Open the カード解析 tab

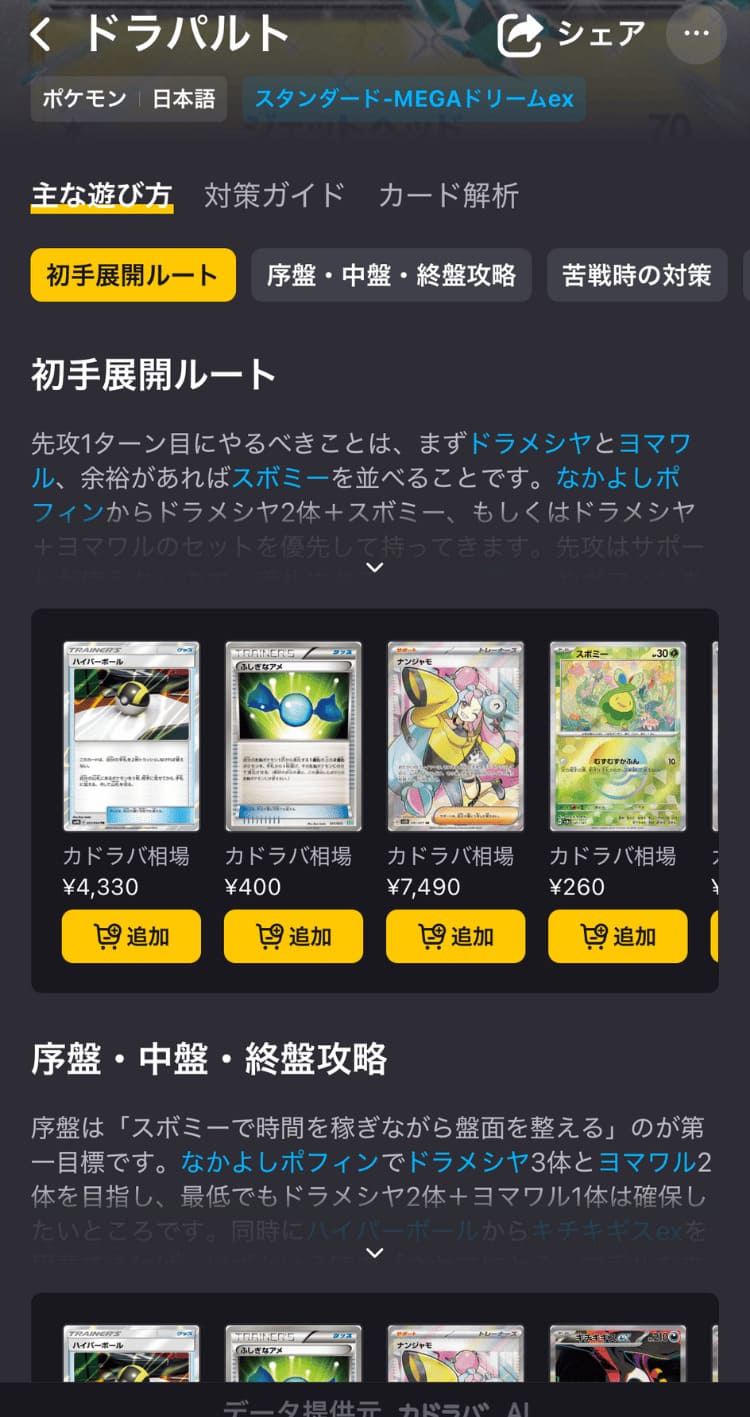click(x=446, y=195)
